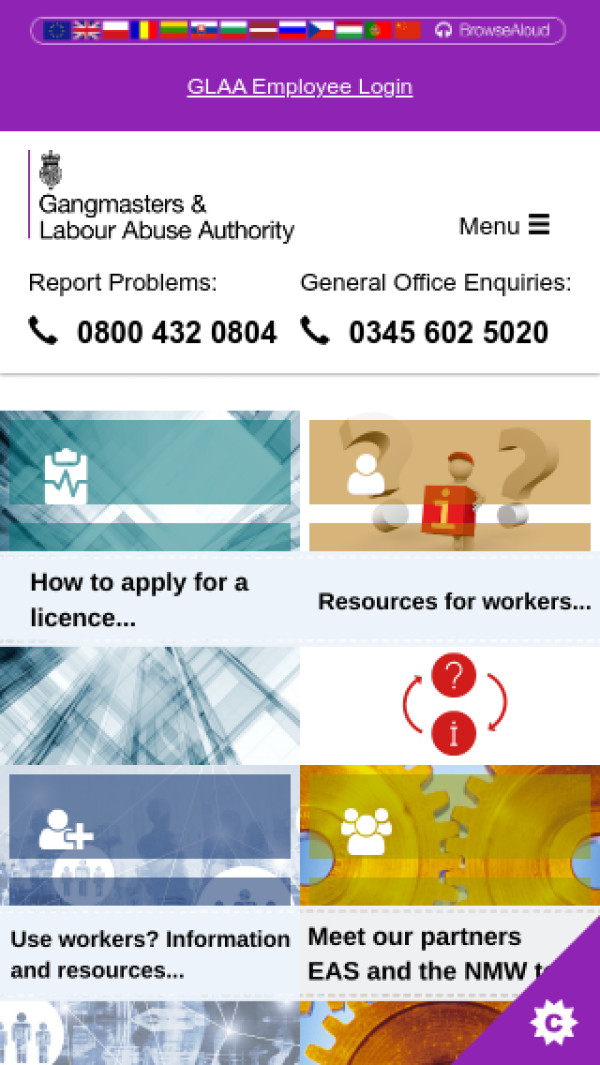Image resolution: width=600 pixels, height=1065 pixels.
Task: Open the GLAA Employee Login link
Action: [x=299, y=87]
